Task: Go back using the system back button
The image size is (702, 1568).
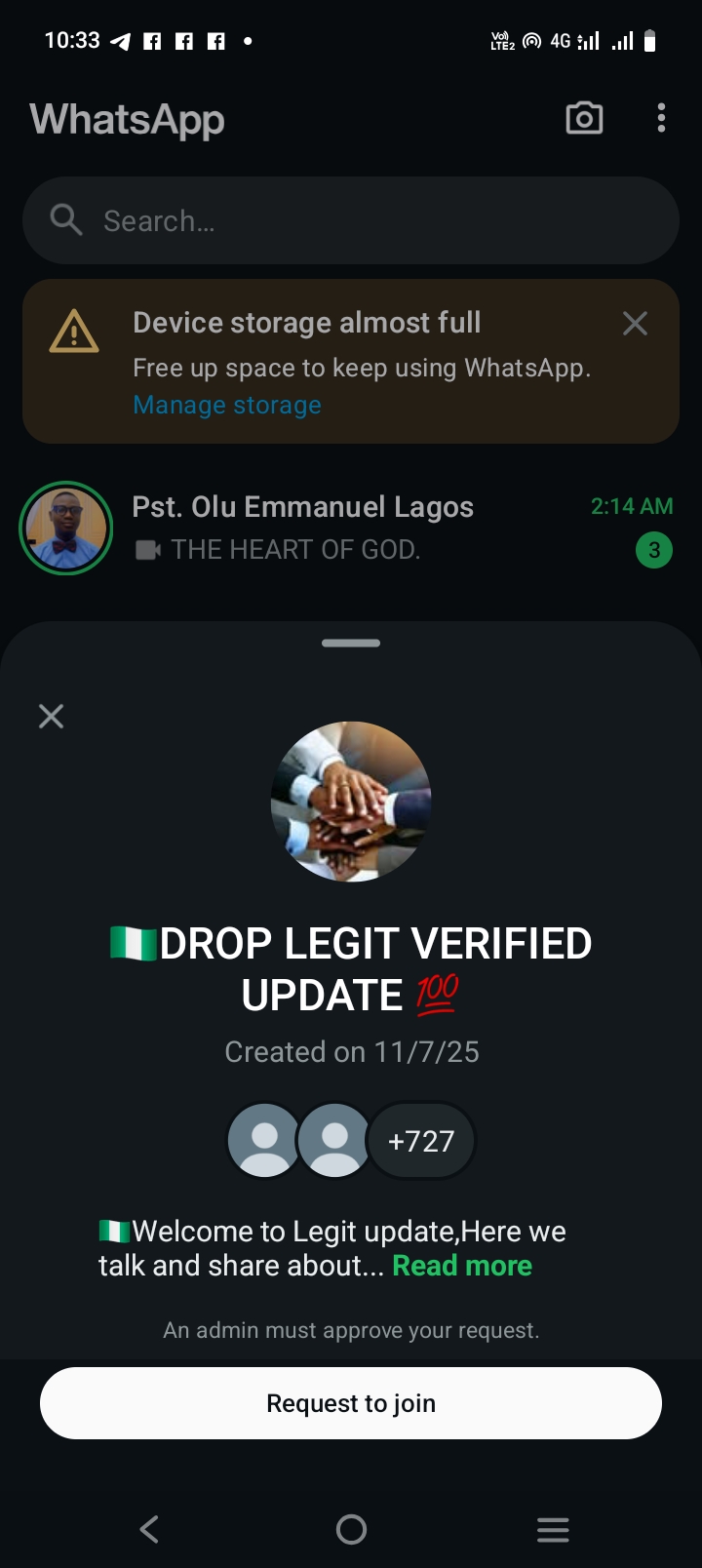Action: [x=149, y=1529]
